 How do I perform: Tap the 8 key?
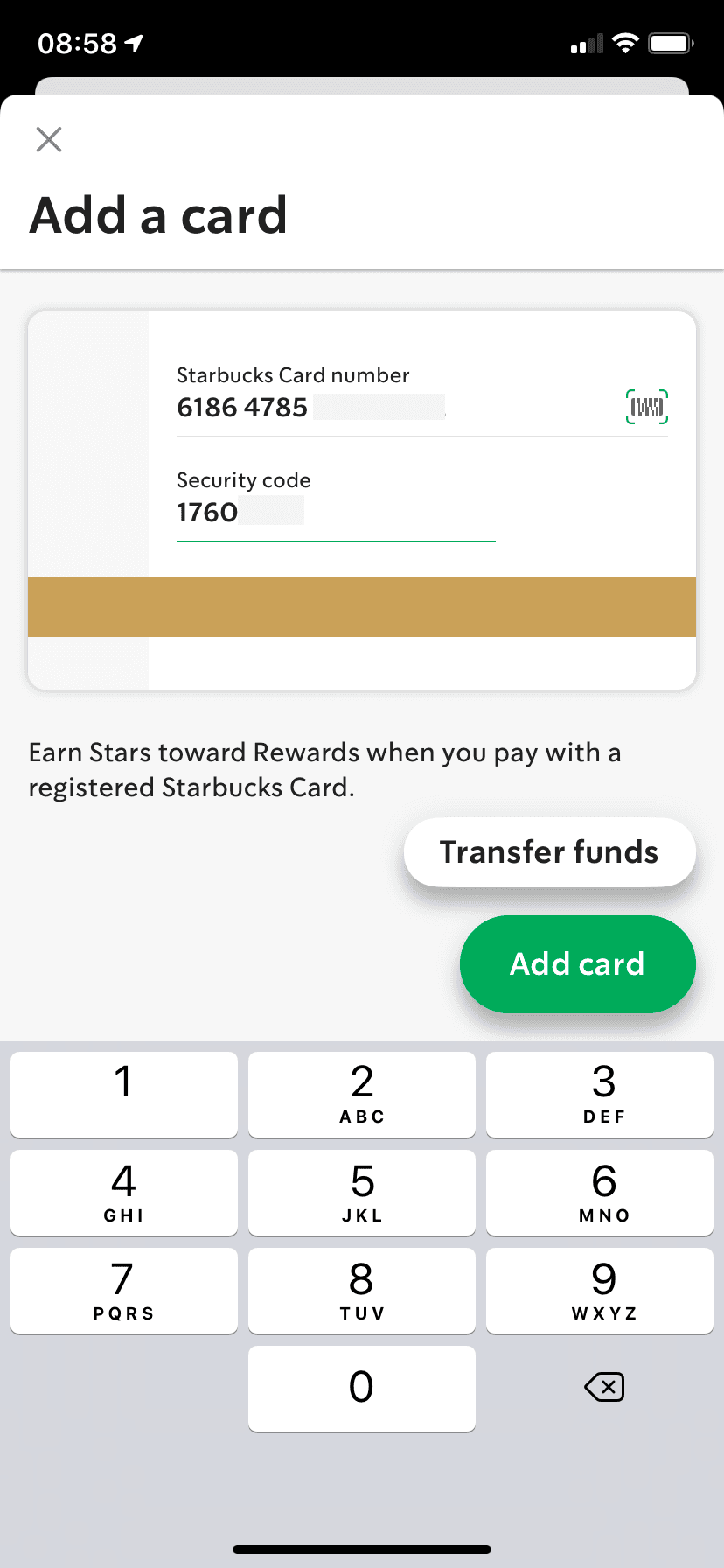click(362, 1290)
